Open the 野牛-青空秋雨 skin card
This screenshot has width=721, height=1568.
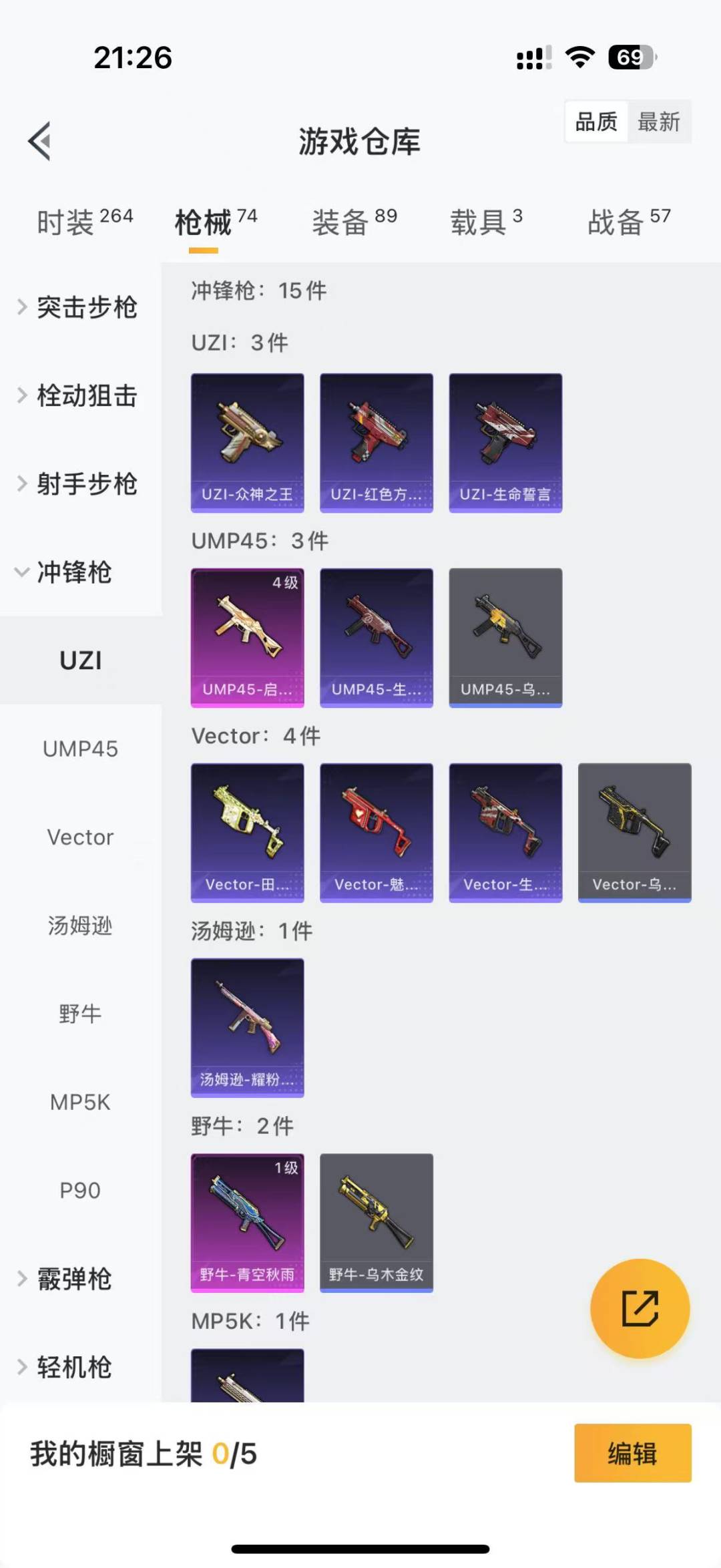tap(247, 1222)
